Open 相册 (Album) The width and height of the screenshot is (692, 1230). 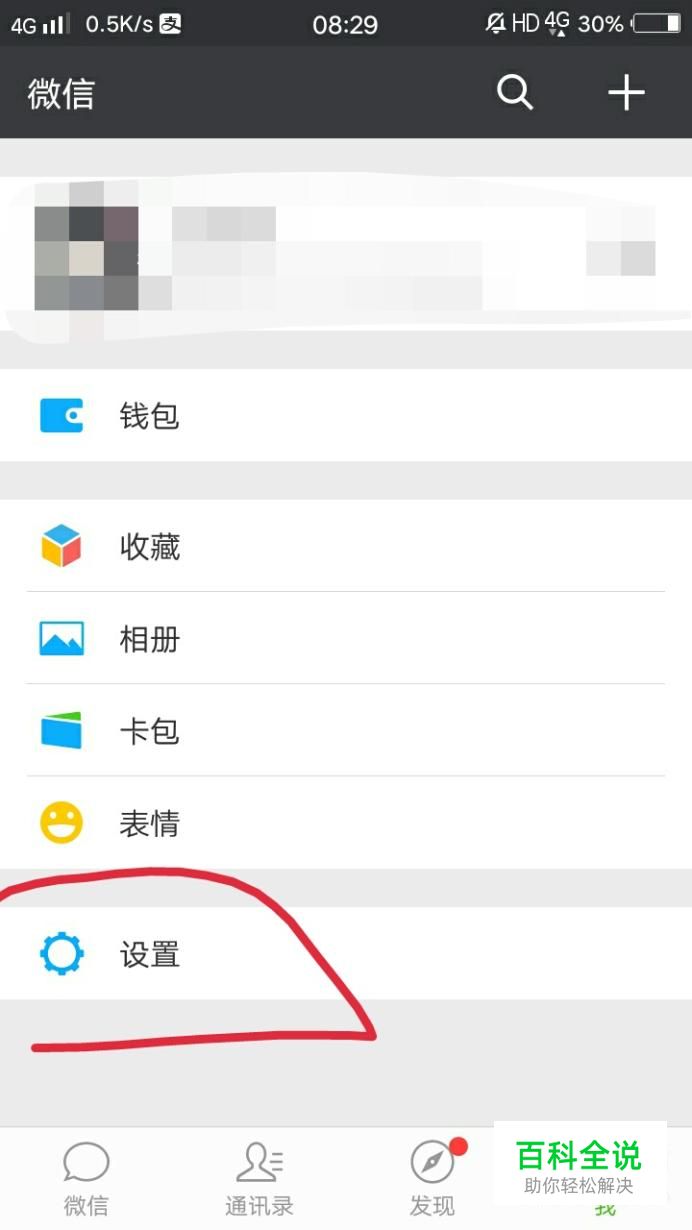point(345,639)
